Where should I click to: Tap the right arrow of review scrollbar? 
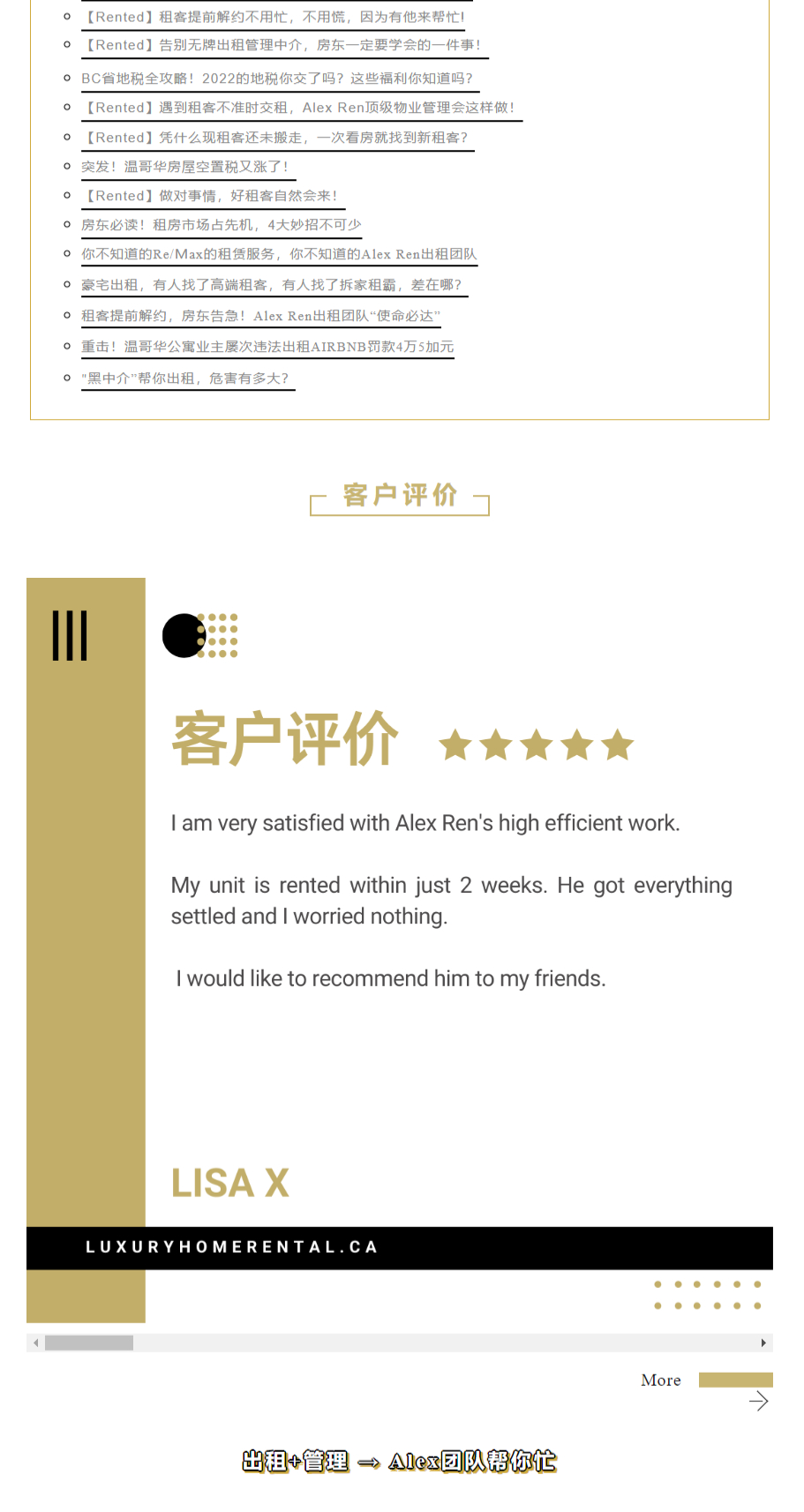coord(763,1343)
